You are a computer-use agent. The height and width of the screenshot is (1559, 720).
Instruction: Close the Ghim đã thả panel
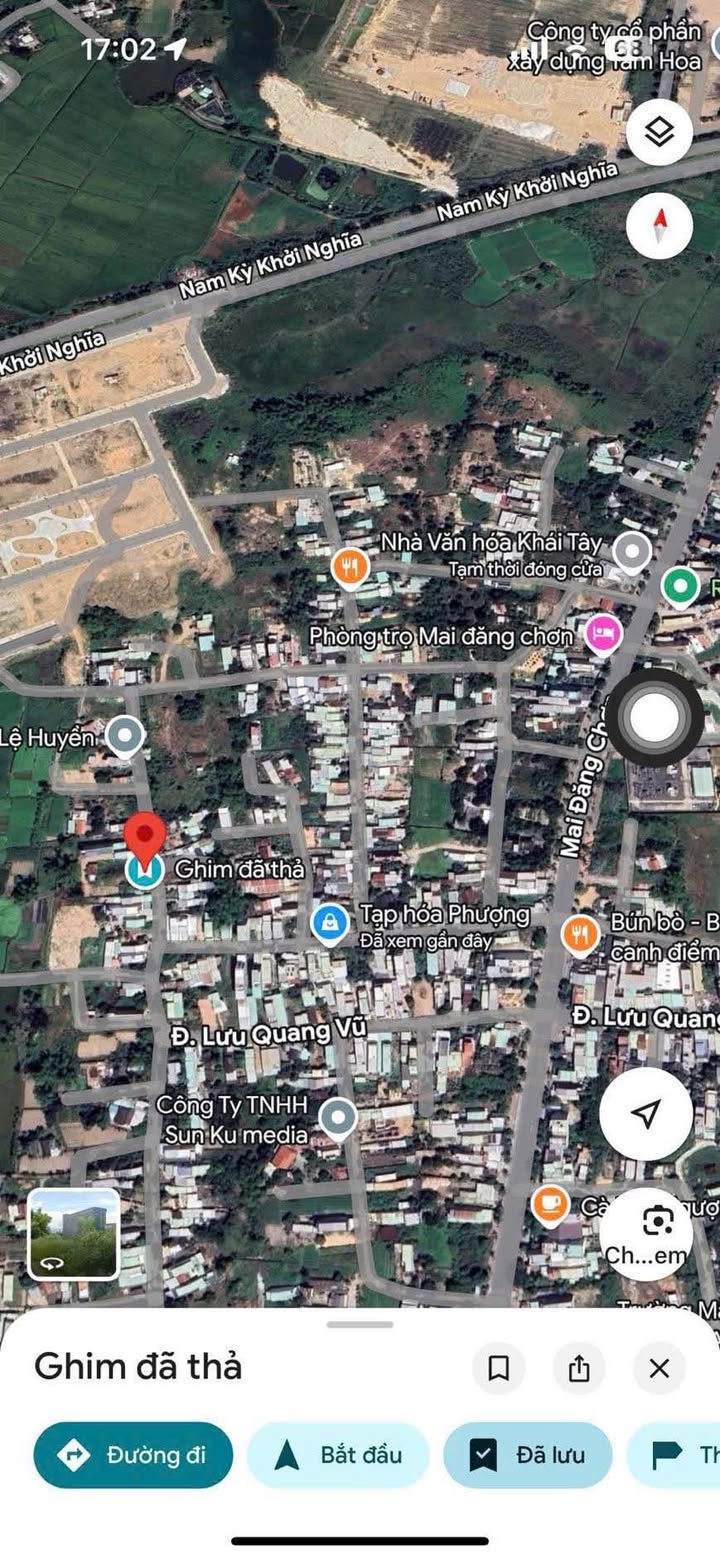click(x=659, y=1369)
